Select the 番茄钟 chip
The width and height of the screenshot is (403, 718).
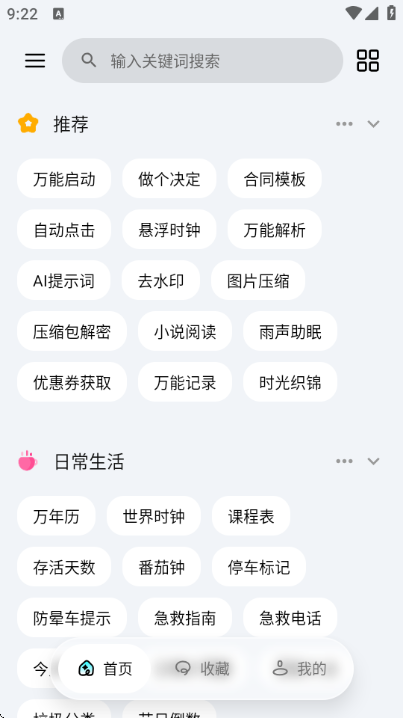(162, 567)
